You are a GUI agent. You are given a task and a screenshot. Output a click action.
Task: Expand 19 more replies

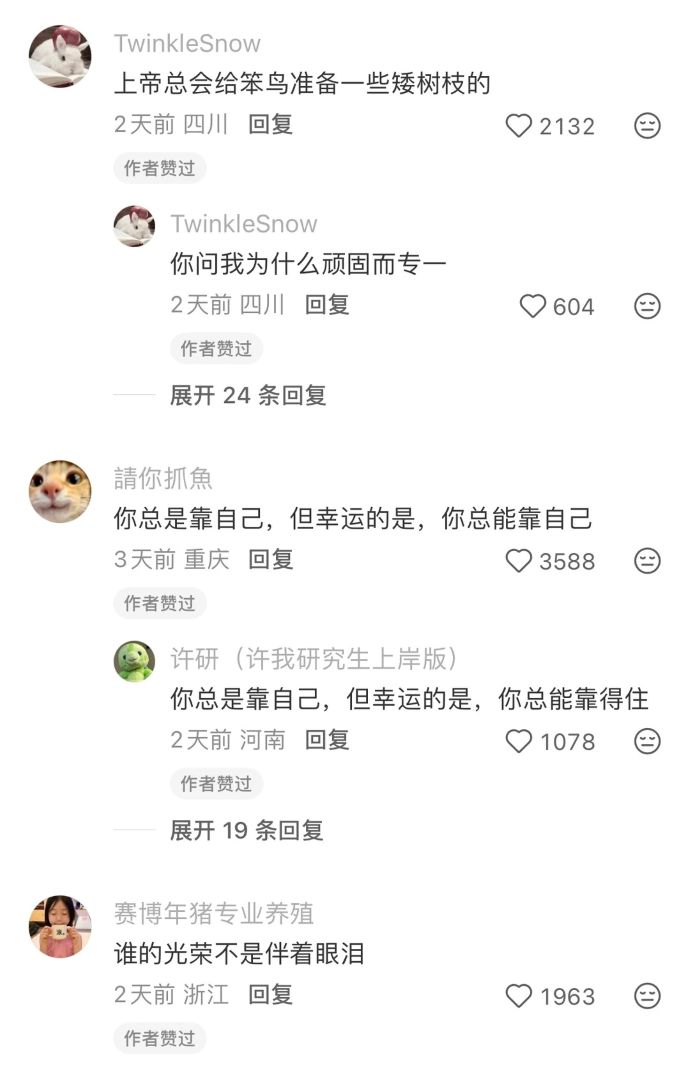pos(246,830)
